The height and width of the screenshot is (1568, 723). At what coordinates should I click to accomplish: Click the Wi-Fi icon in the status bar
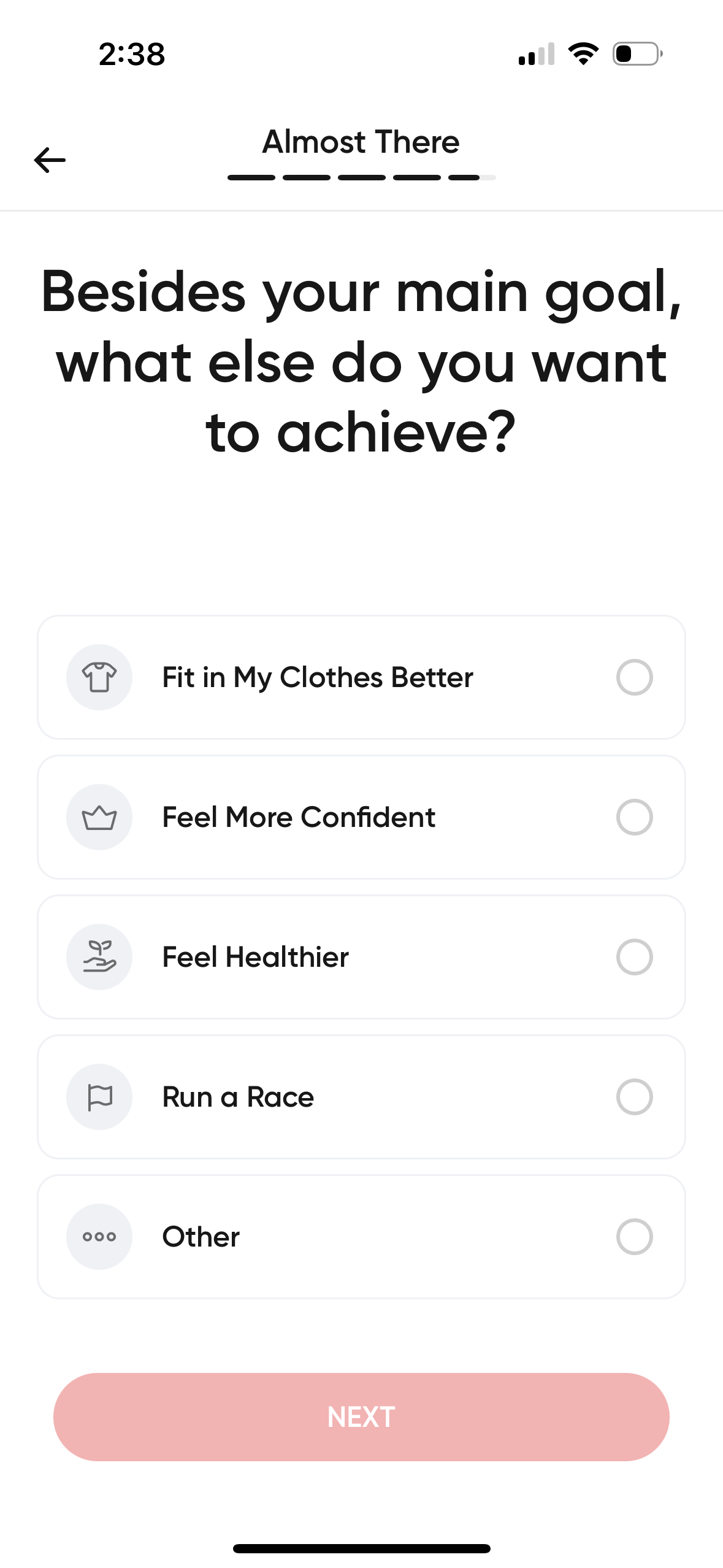tap(583, 54)
